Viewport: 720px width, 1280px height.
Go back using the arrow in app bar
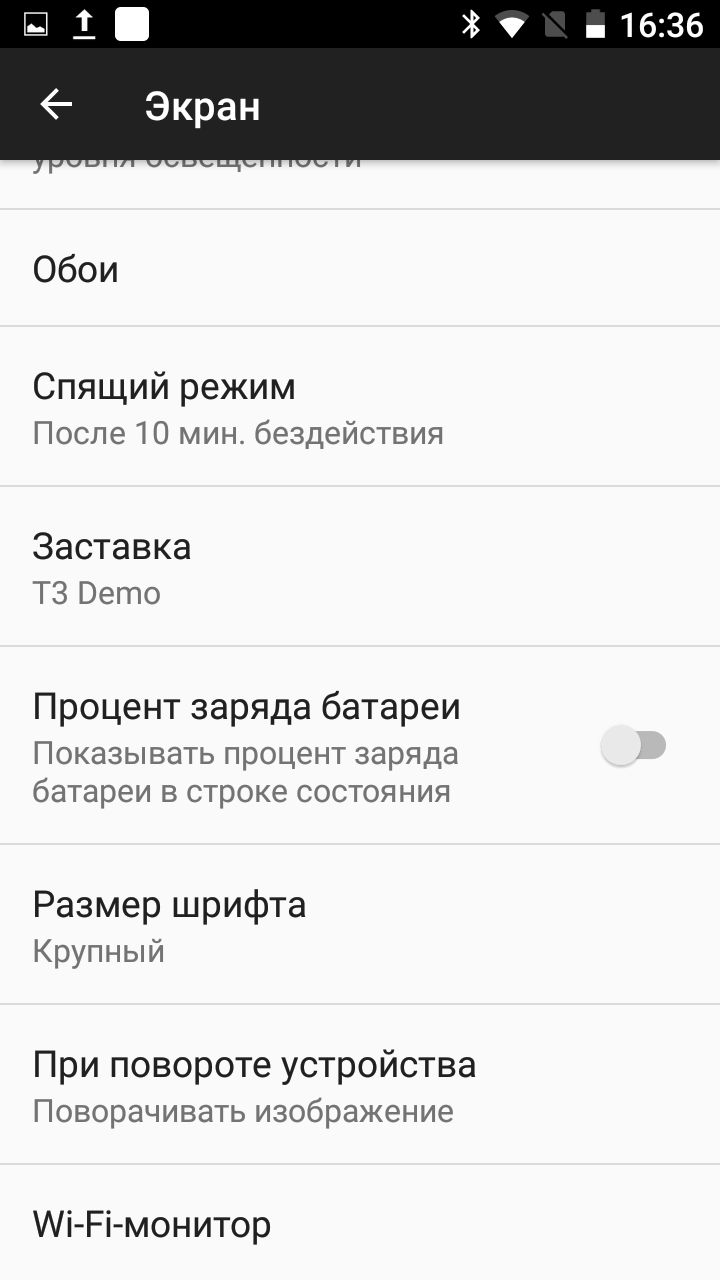56,105
